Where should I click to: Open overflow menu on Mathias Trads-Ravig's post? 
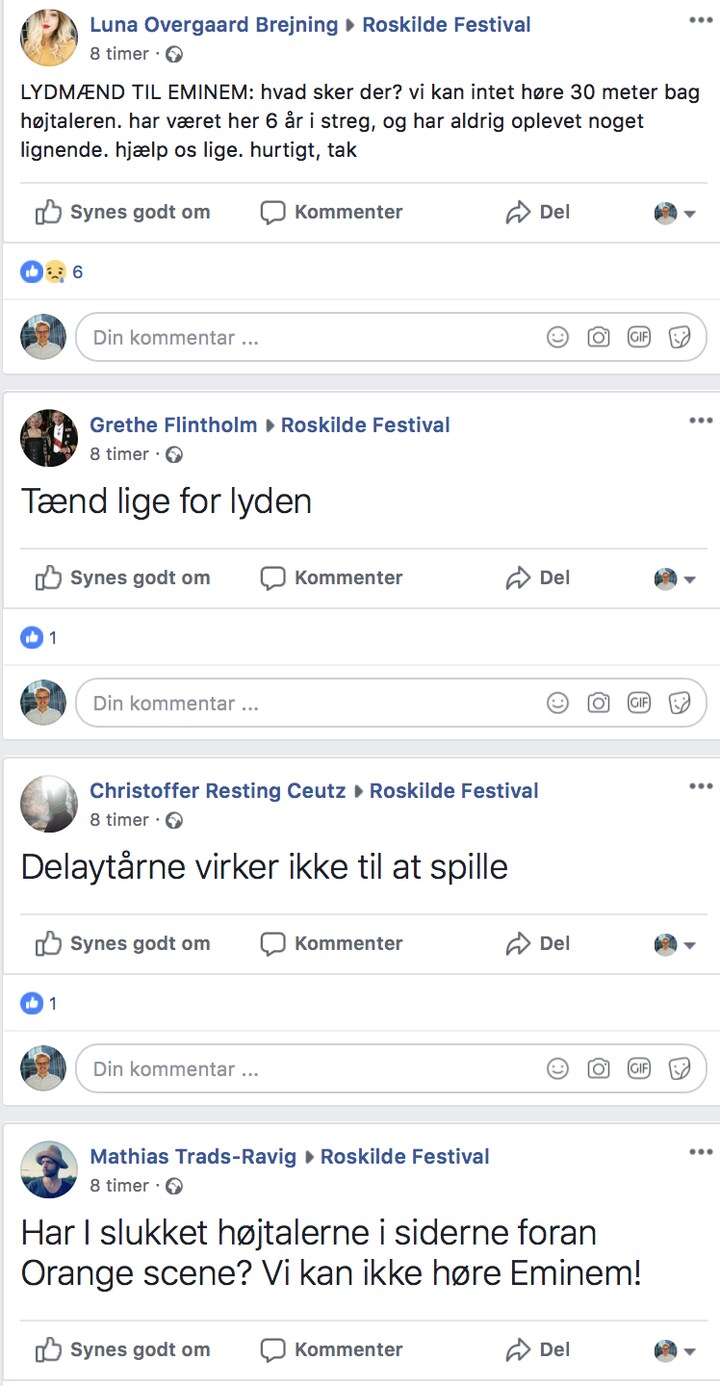coord(700,1153)
